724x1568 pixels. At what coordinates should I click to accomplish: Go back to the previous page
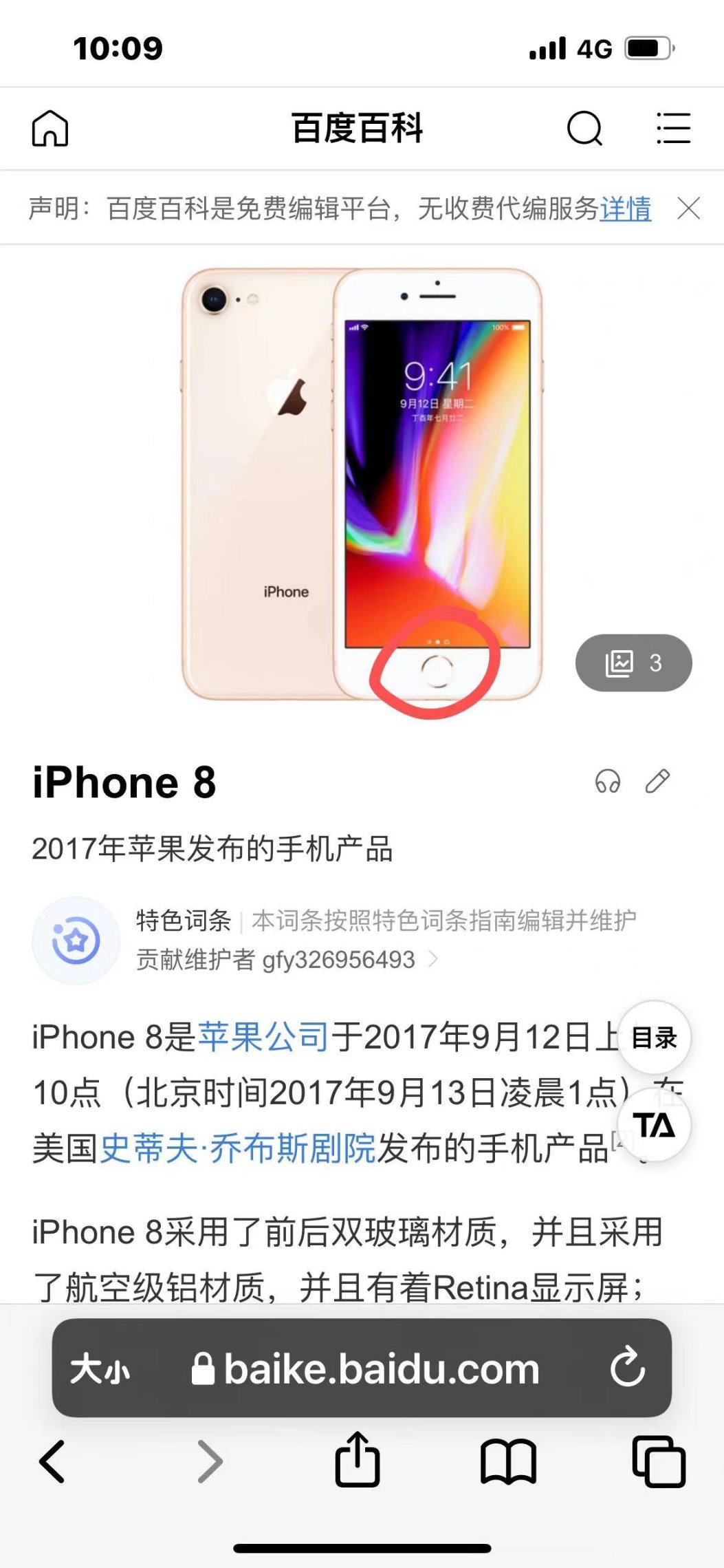[x=52, y=1461]
